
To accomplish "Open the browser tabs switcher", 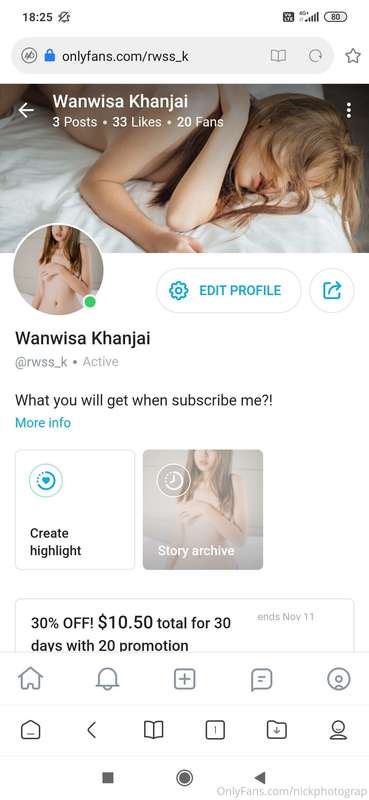I will tap(215, 730).
